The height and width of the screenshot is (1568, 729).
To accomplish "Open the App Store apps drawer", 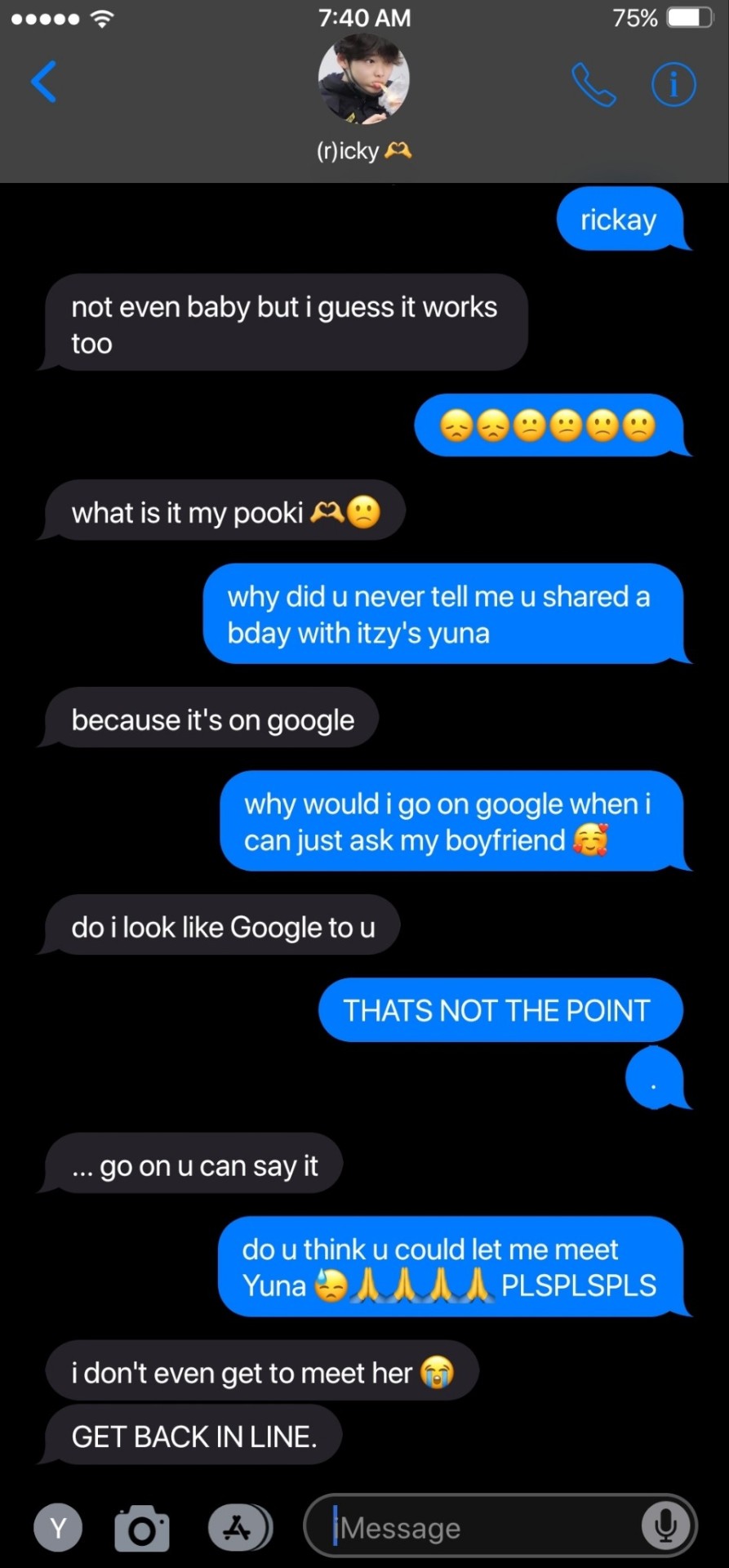I will (x=239, y=1527).
